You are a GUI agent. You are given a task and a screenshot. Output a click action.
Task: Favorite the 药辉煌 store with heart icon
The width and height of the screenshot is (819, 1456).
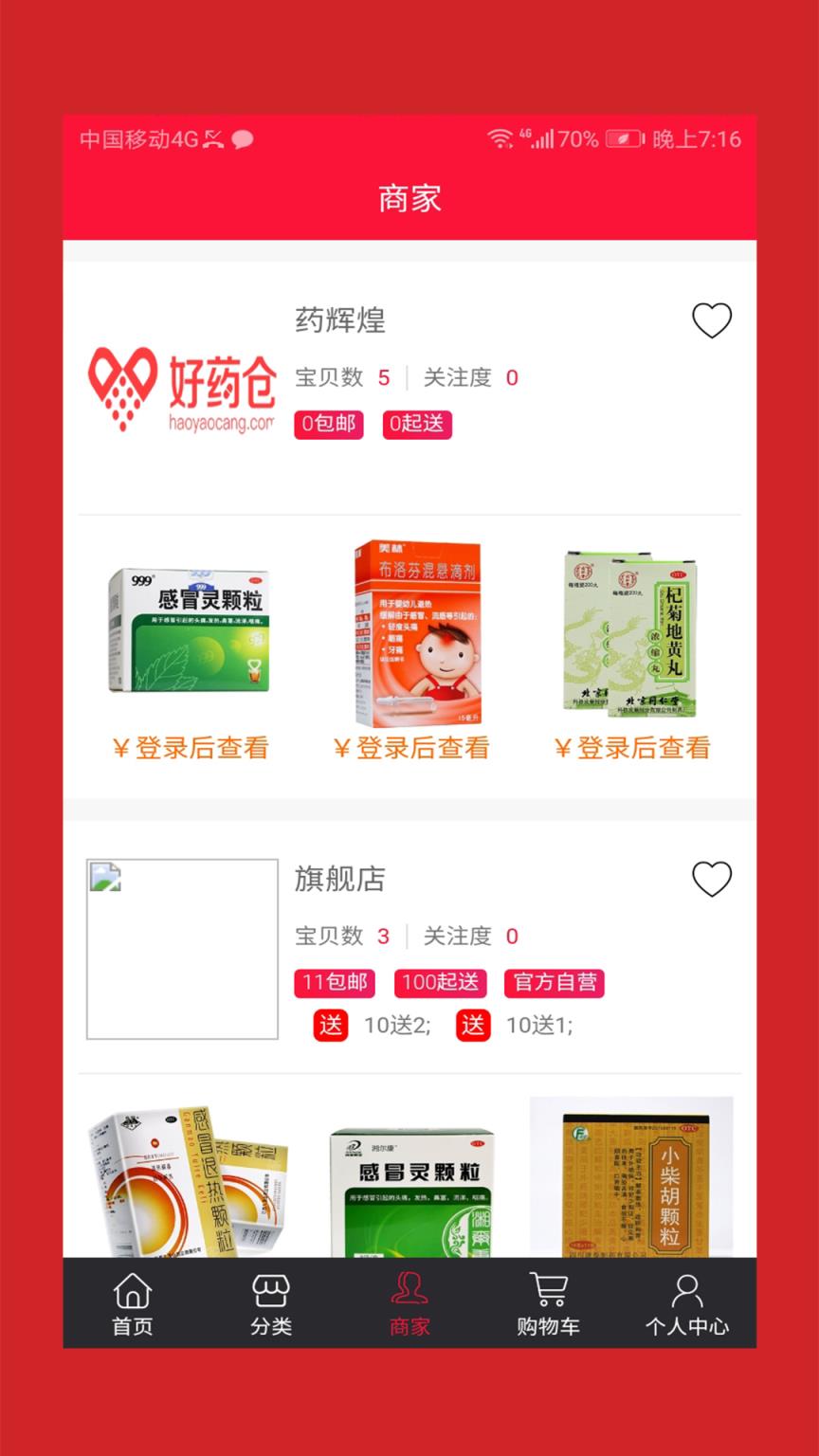coord(712,320)
